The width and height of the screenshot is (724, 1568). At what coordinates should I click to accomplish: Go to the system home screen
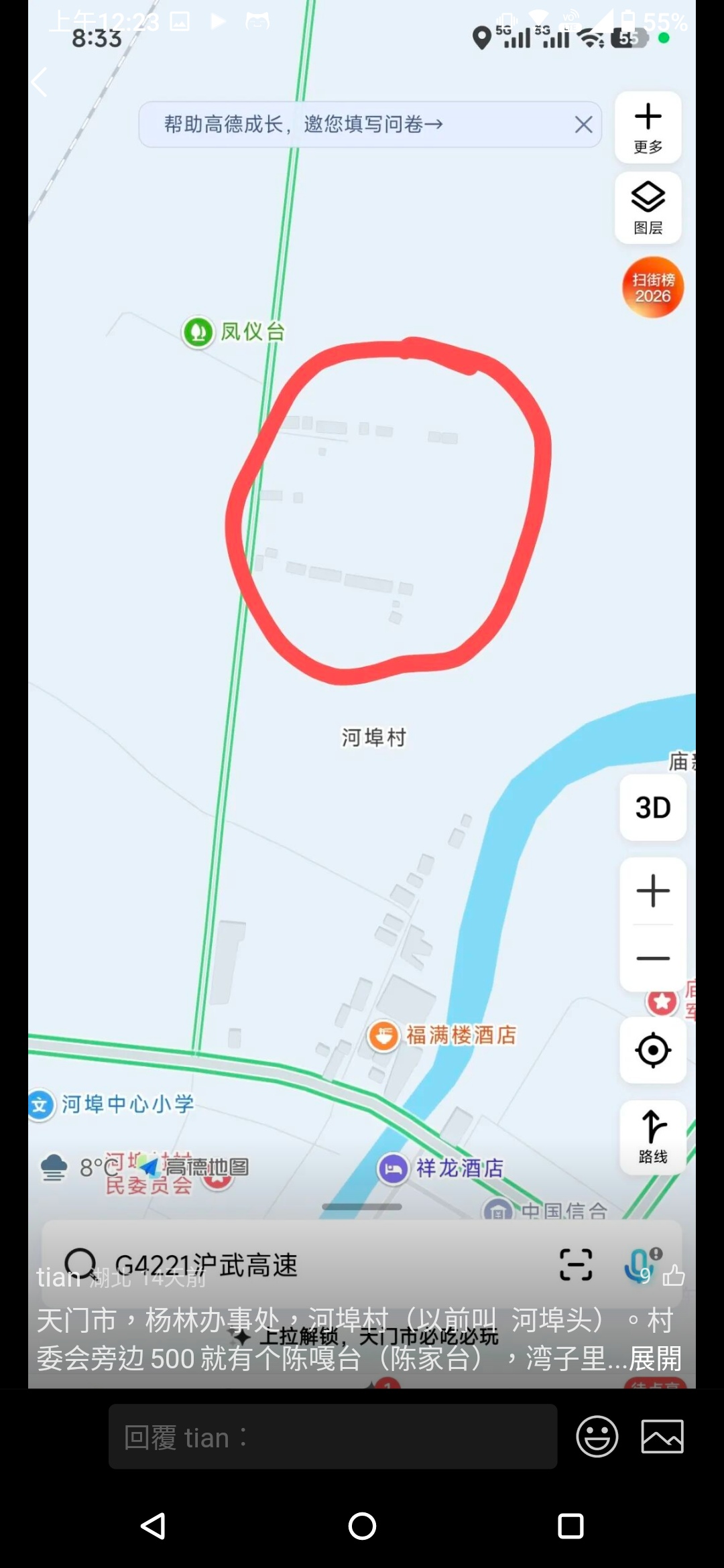tap(362, 1526)
